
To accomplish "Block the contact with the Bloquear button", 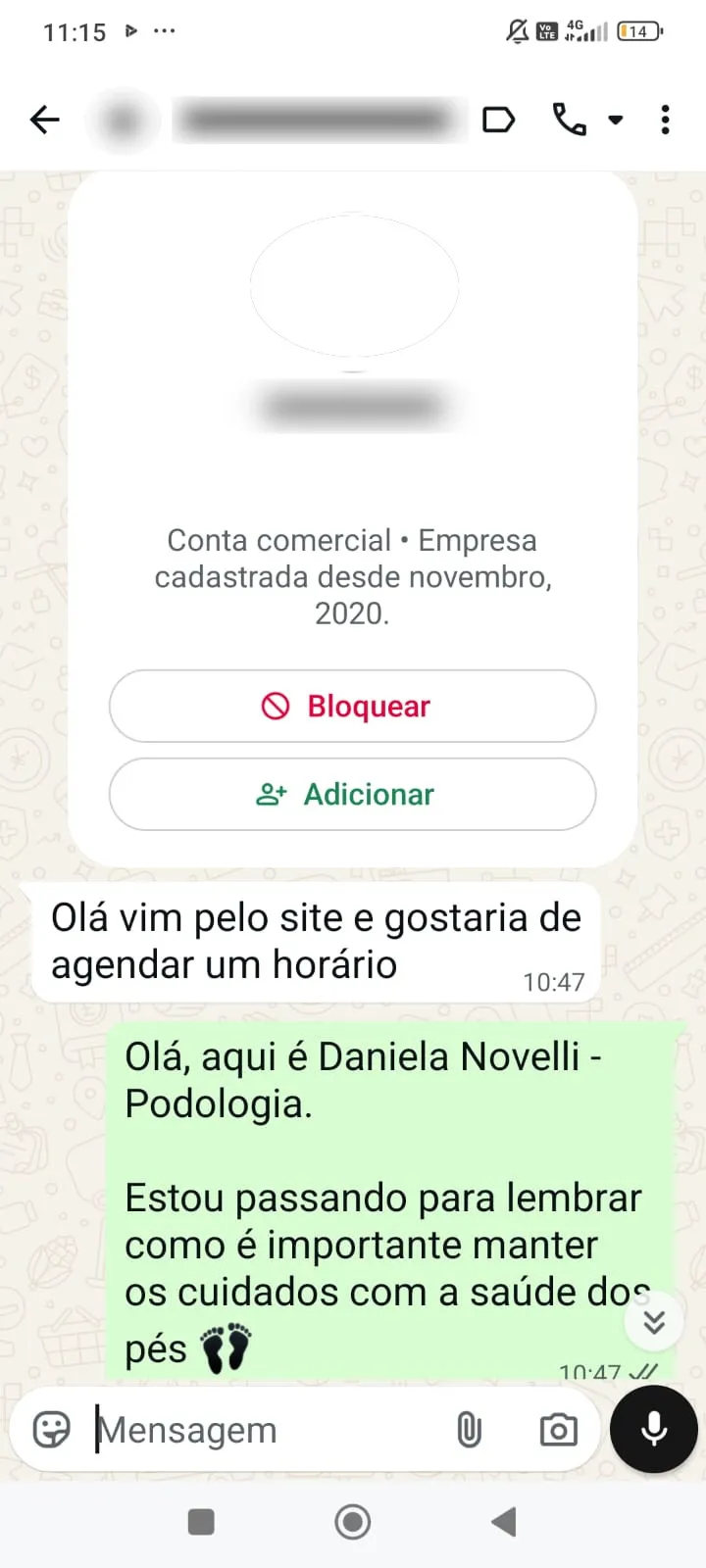I will point(352,706).
